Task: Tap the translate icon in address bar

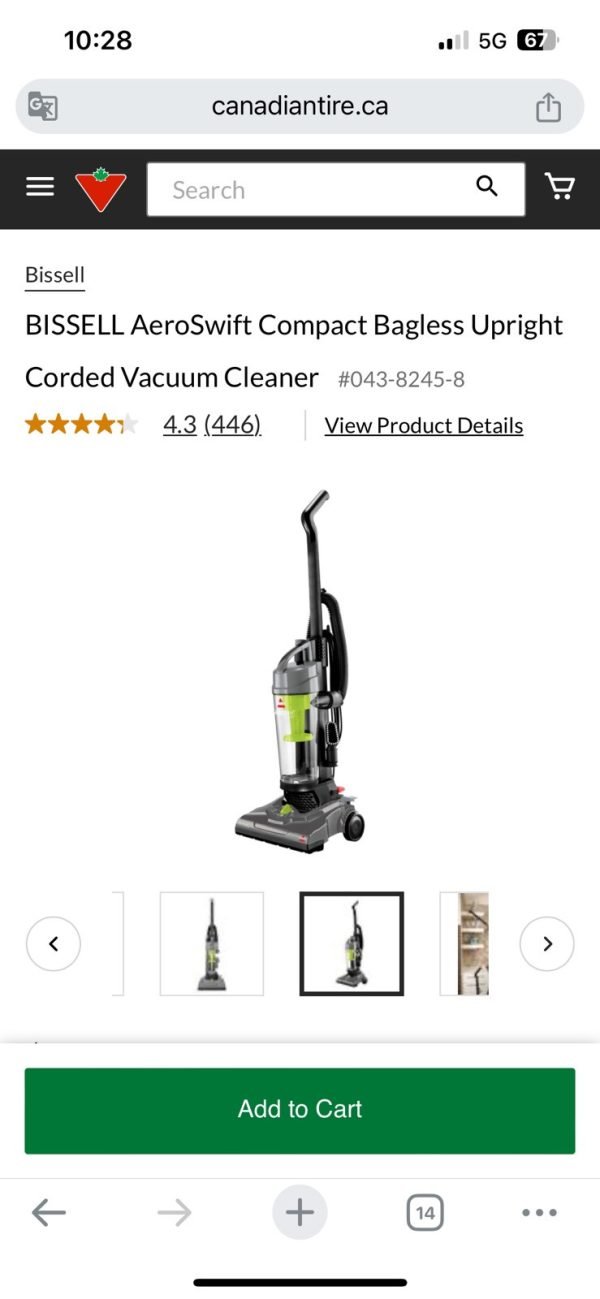Action: tap(43, 106)
